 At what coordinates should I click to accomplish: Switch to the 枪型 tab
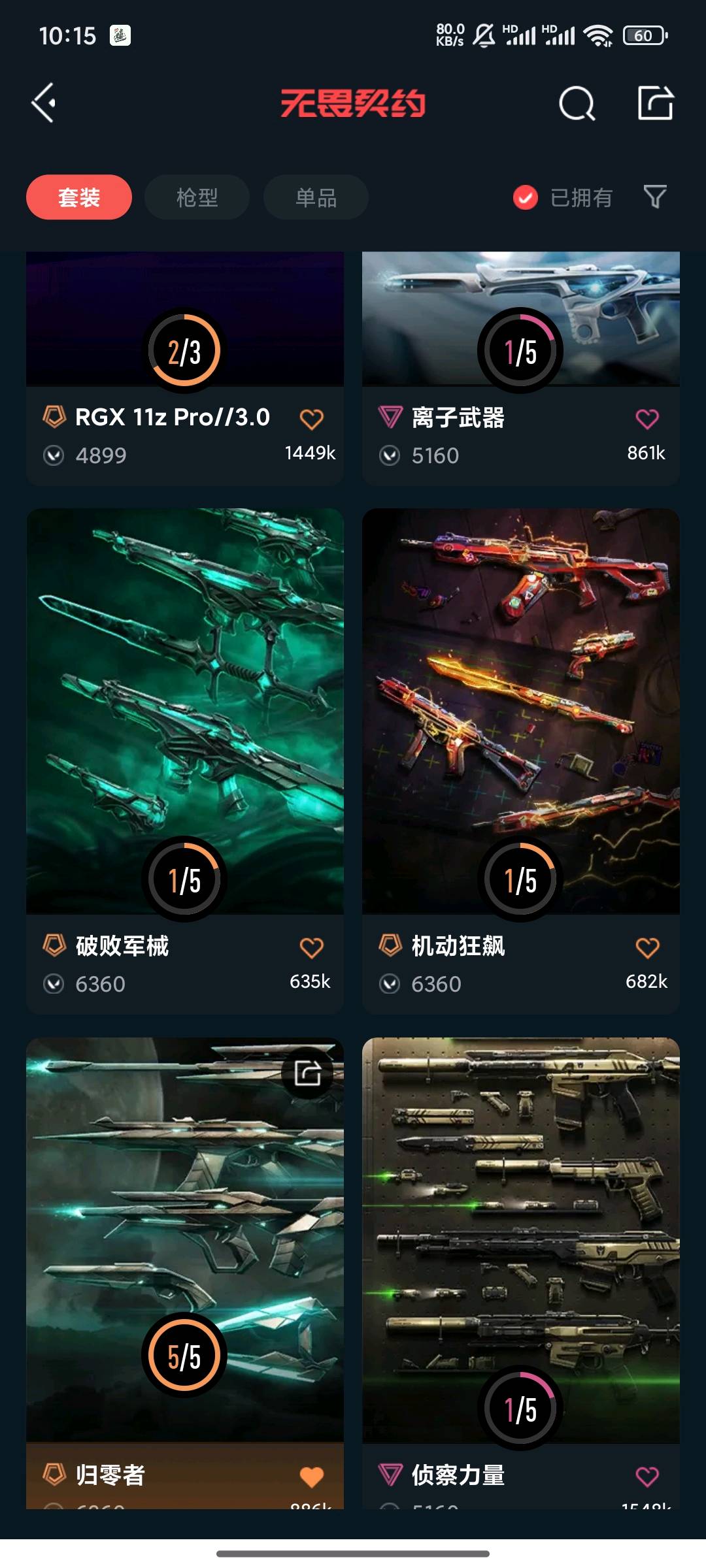[x=197, y=197]
